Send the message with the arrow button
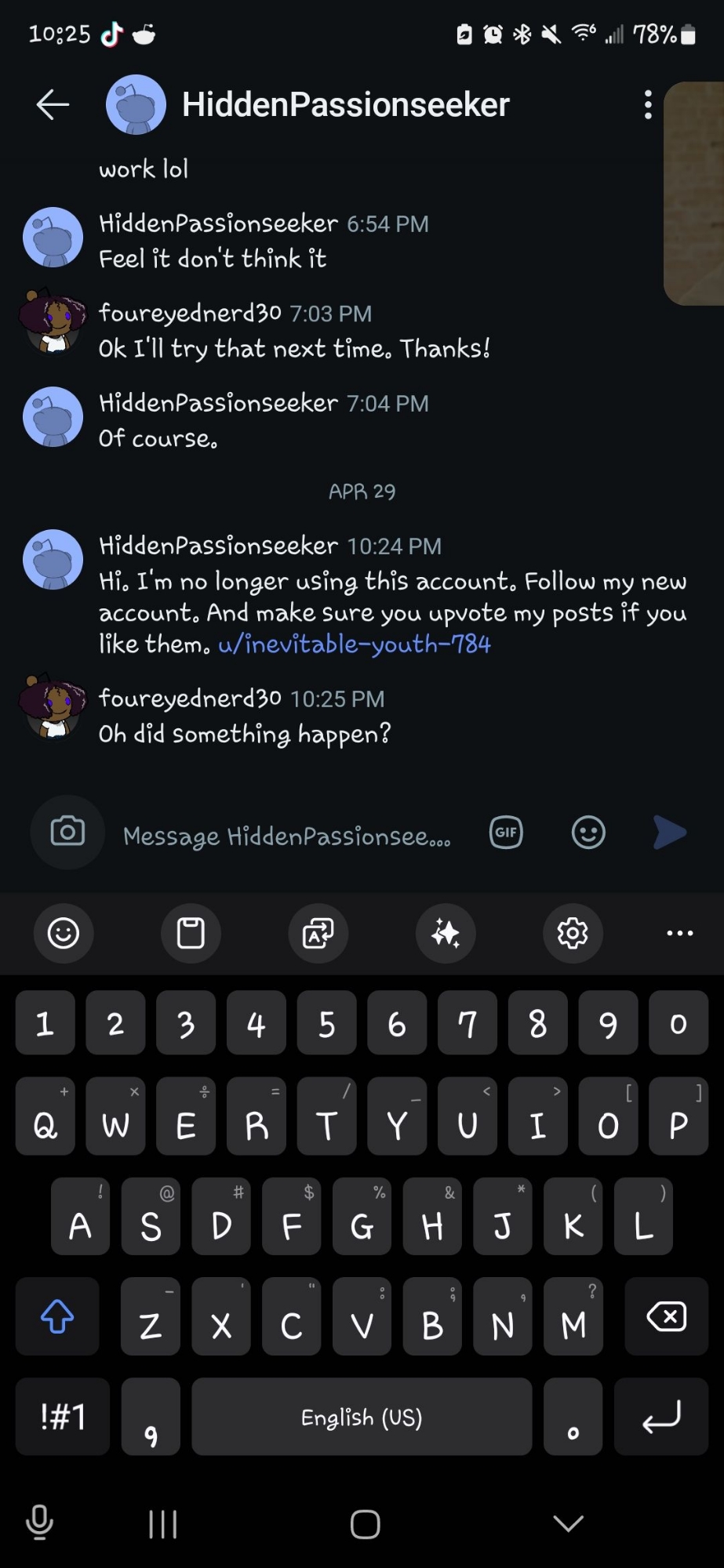Screen dimensions: 724x1568 [670, 833]
